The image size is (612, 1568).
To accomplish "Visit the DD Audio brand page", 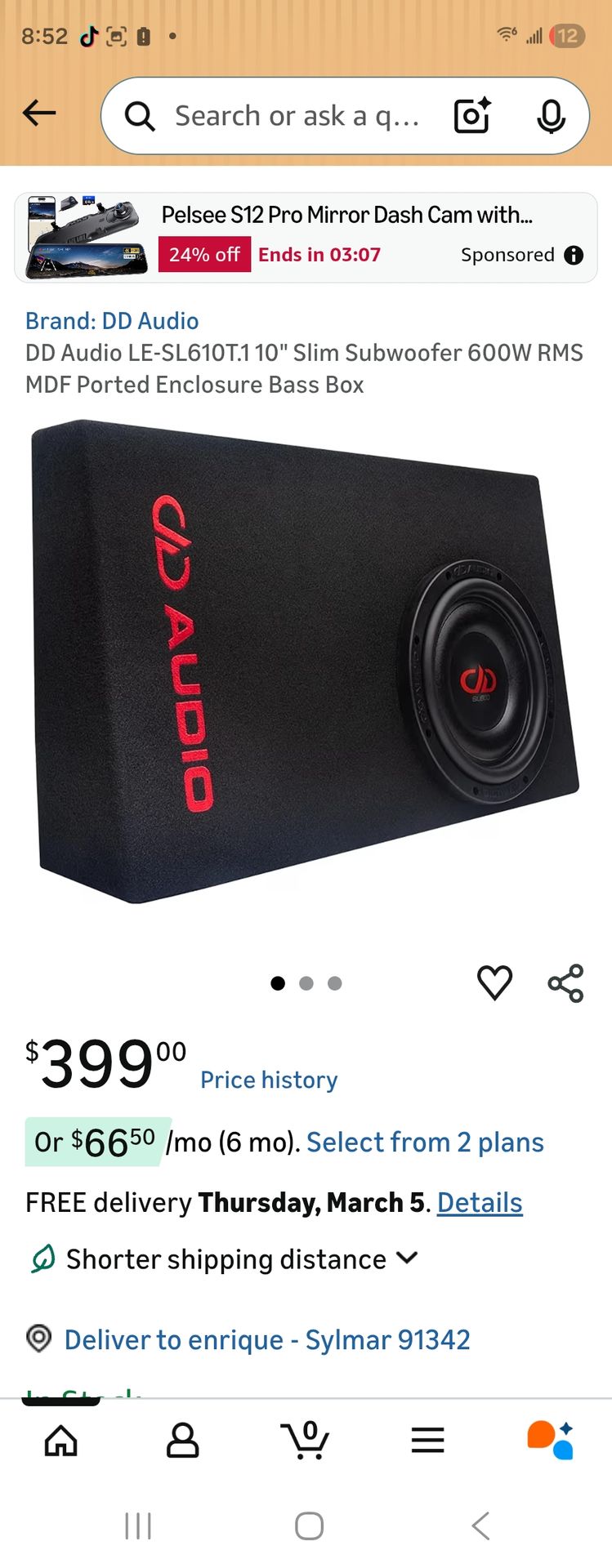I will 112,321.
